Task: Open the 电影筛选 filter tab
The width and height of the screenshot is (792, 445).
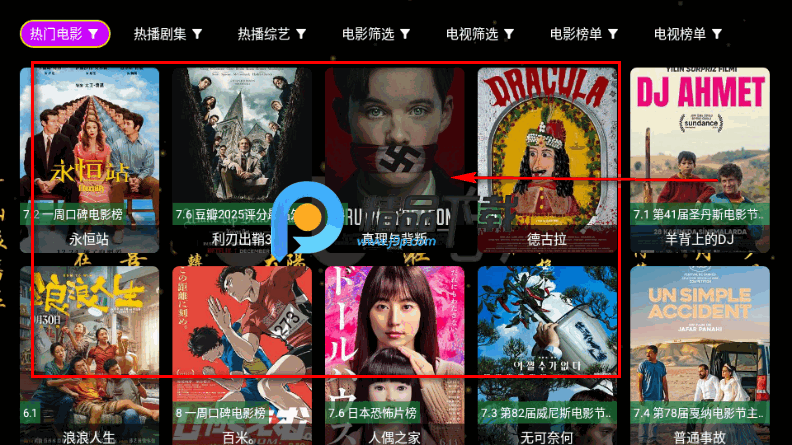Action: [x=376, y=34]
